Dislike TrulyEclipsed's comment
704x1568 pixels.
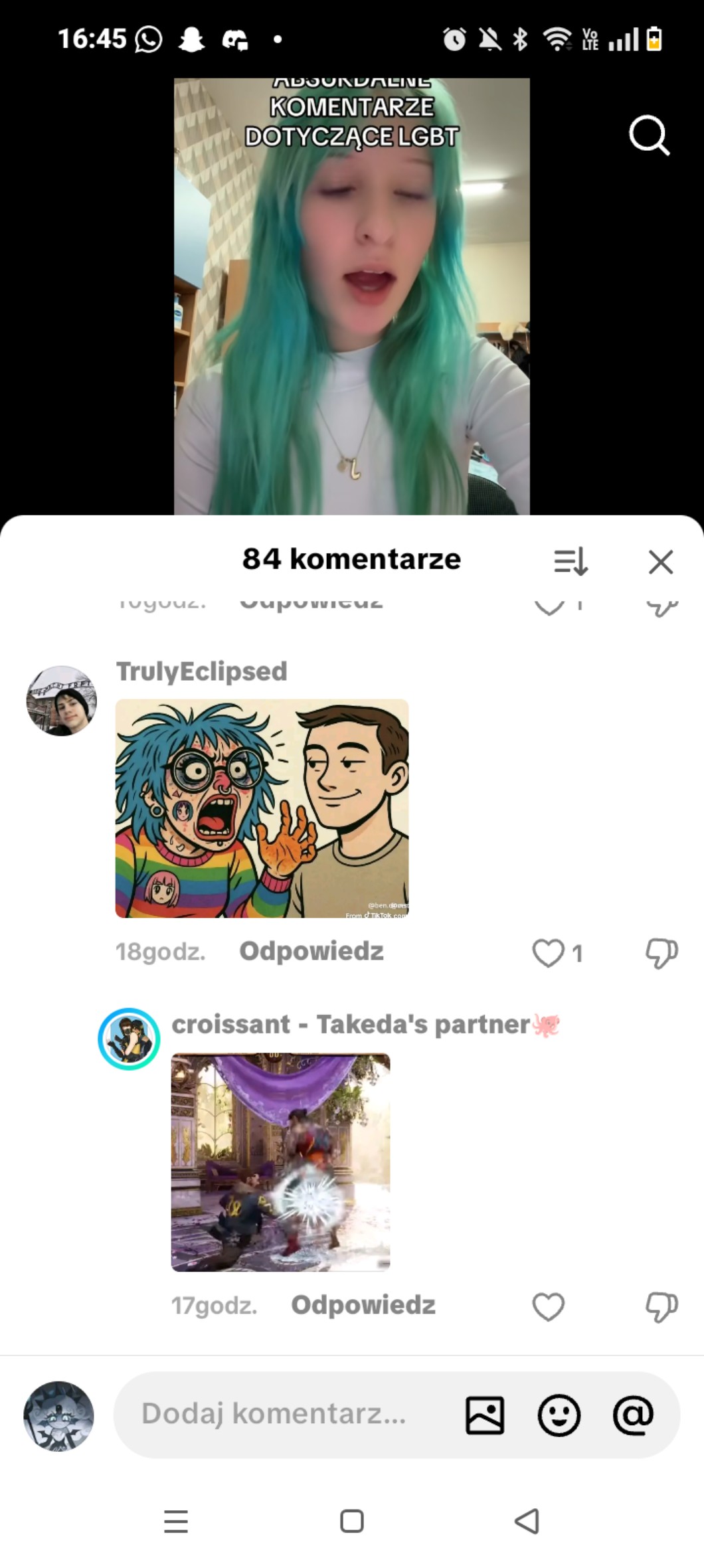[661, 953]
